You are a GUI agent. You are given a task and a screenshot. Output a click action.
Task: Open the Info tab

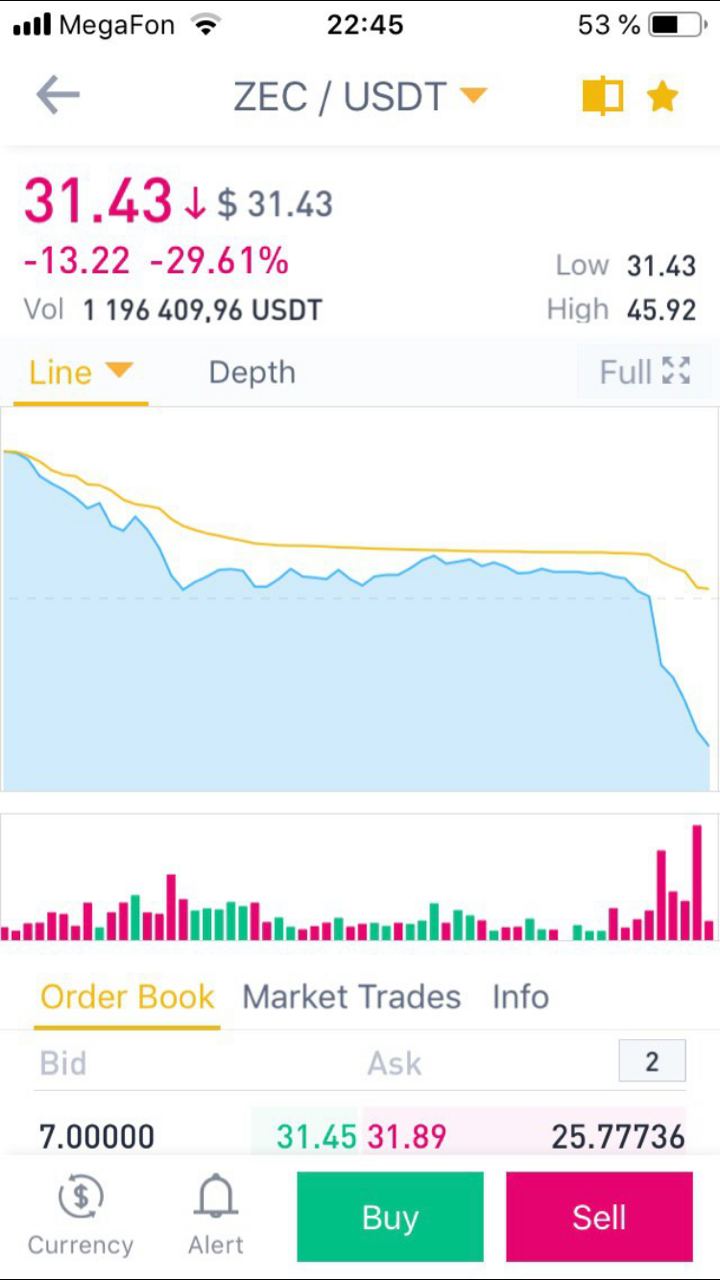coord(520,996)
